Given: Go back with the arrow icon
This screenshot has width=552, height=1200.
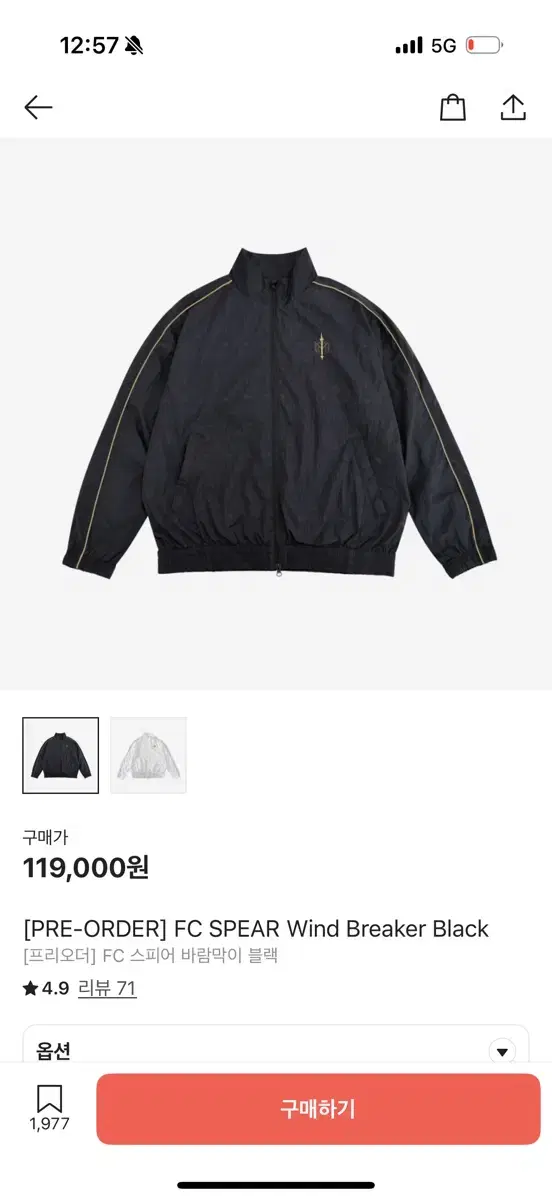Looking at the screenshot, I should (x=38, y=107).
